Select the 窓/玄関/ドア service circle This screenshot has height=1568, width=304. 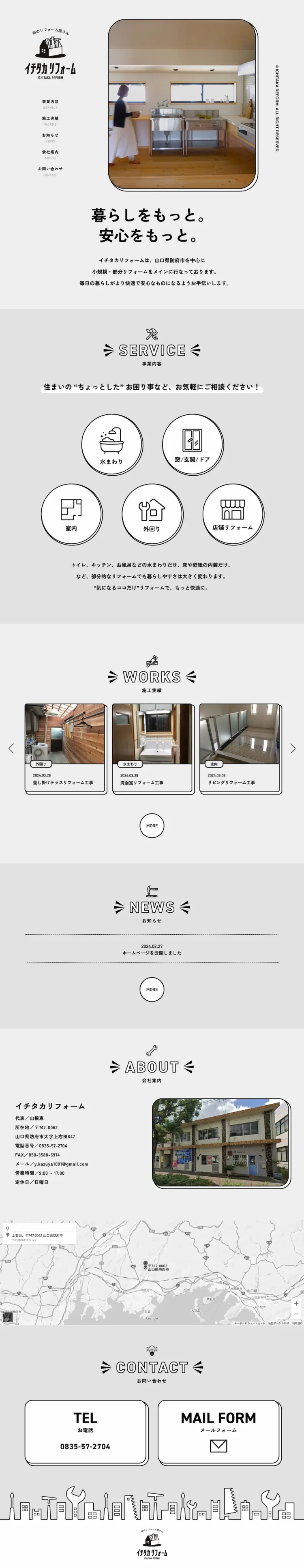[x=192, y=443]
